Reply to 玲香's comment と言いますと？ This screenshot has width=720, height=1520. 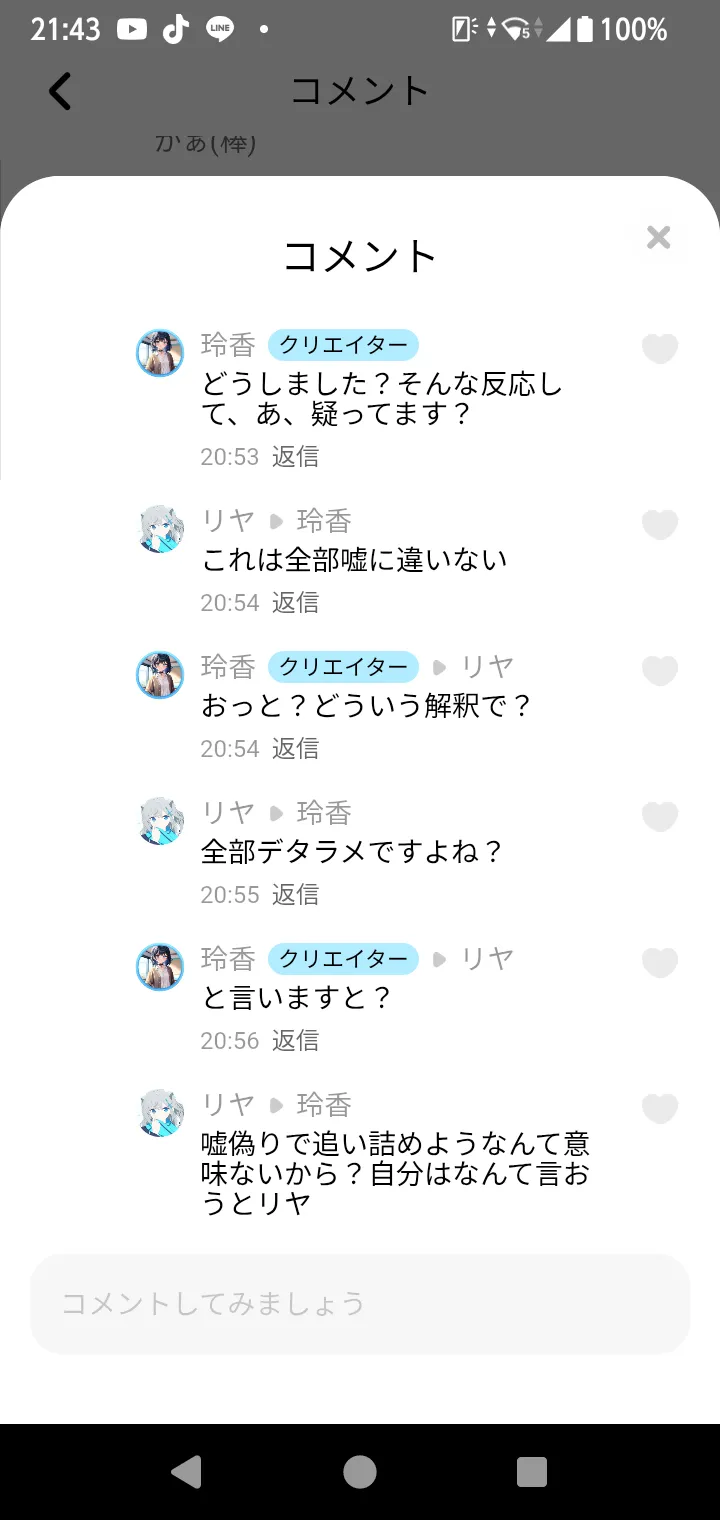coord(295,1041)
